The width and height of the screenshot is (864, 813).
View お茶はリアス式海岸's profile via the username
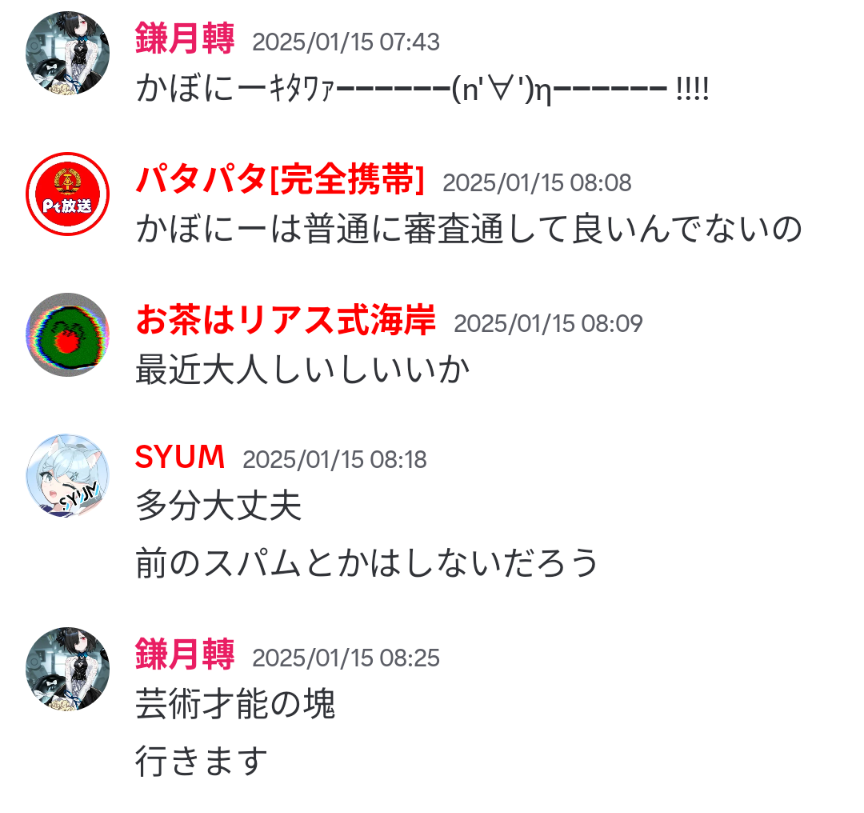pos(286,322)
